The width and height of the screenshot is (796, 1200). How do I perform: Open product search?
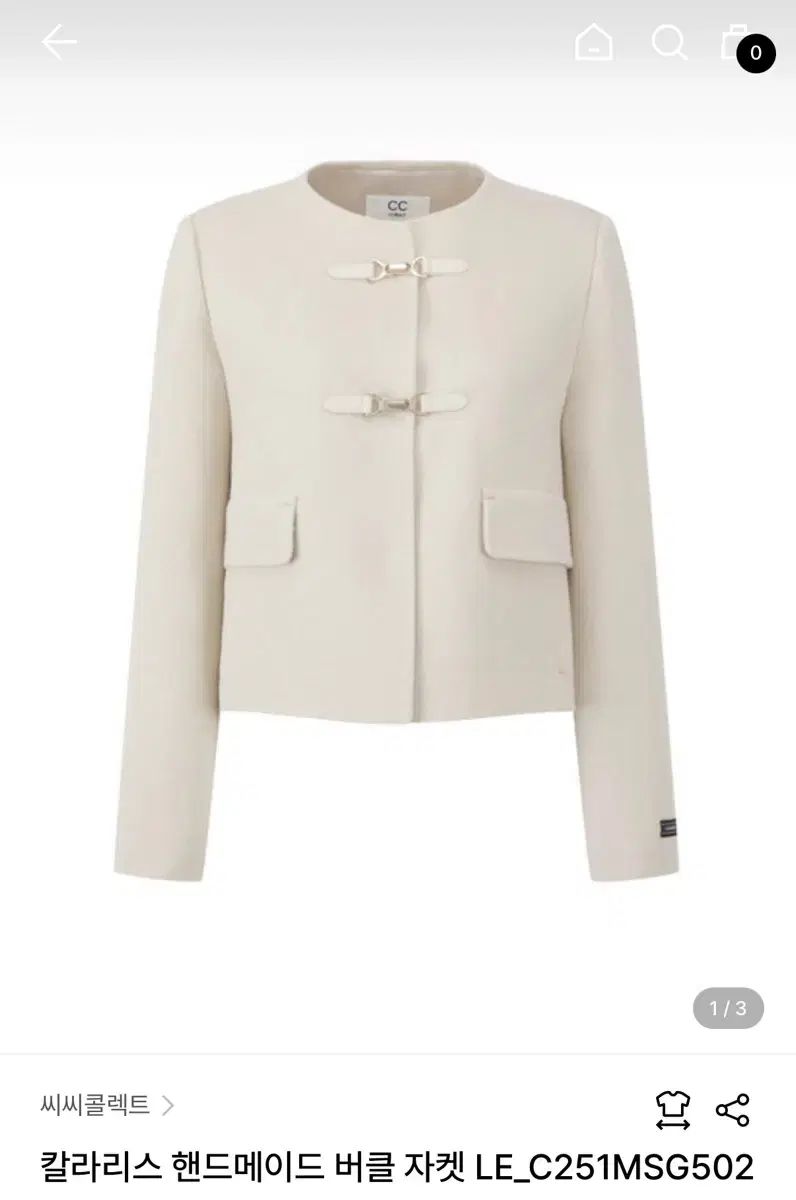(668, 42)
